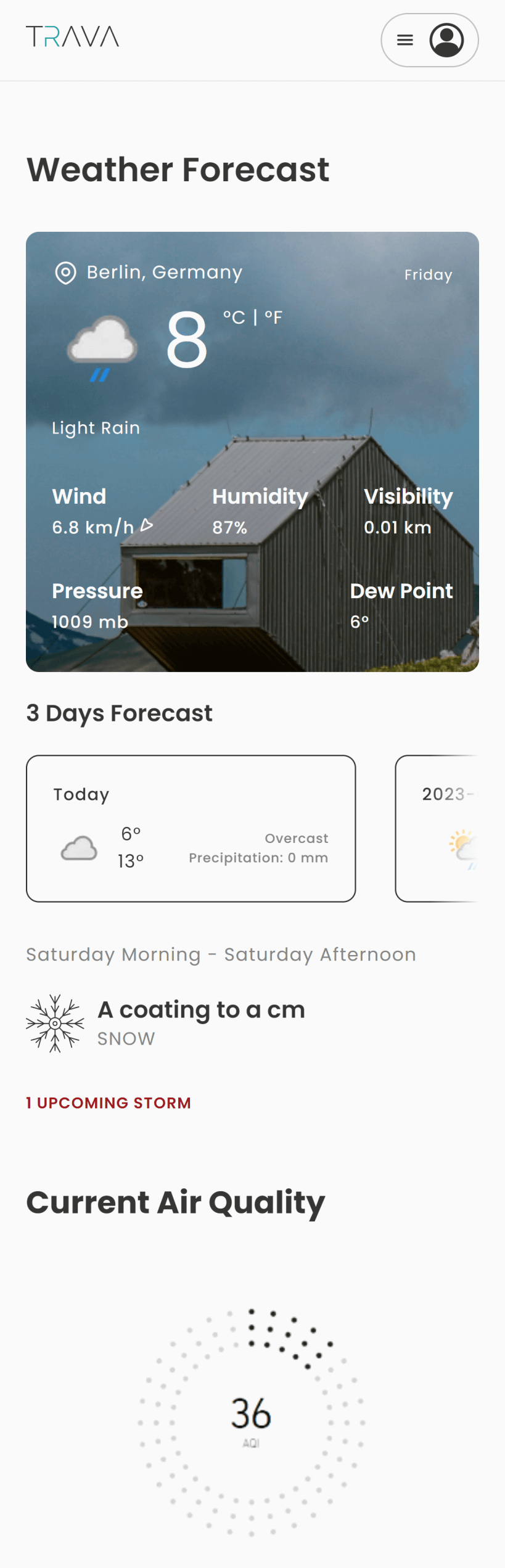View the 1 upcoming storm link
Image resolution: width=505 pixels, height=1568 pixels.
pyautogui.click(x=109, y=1102)
